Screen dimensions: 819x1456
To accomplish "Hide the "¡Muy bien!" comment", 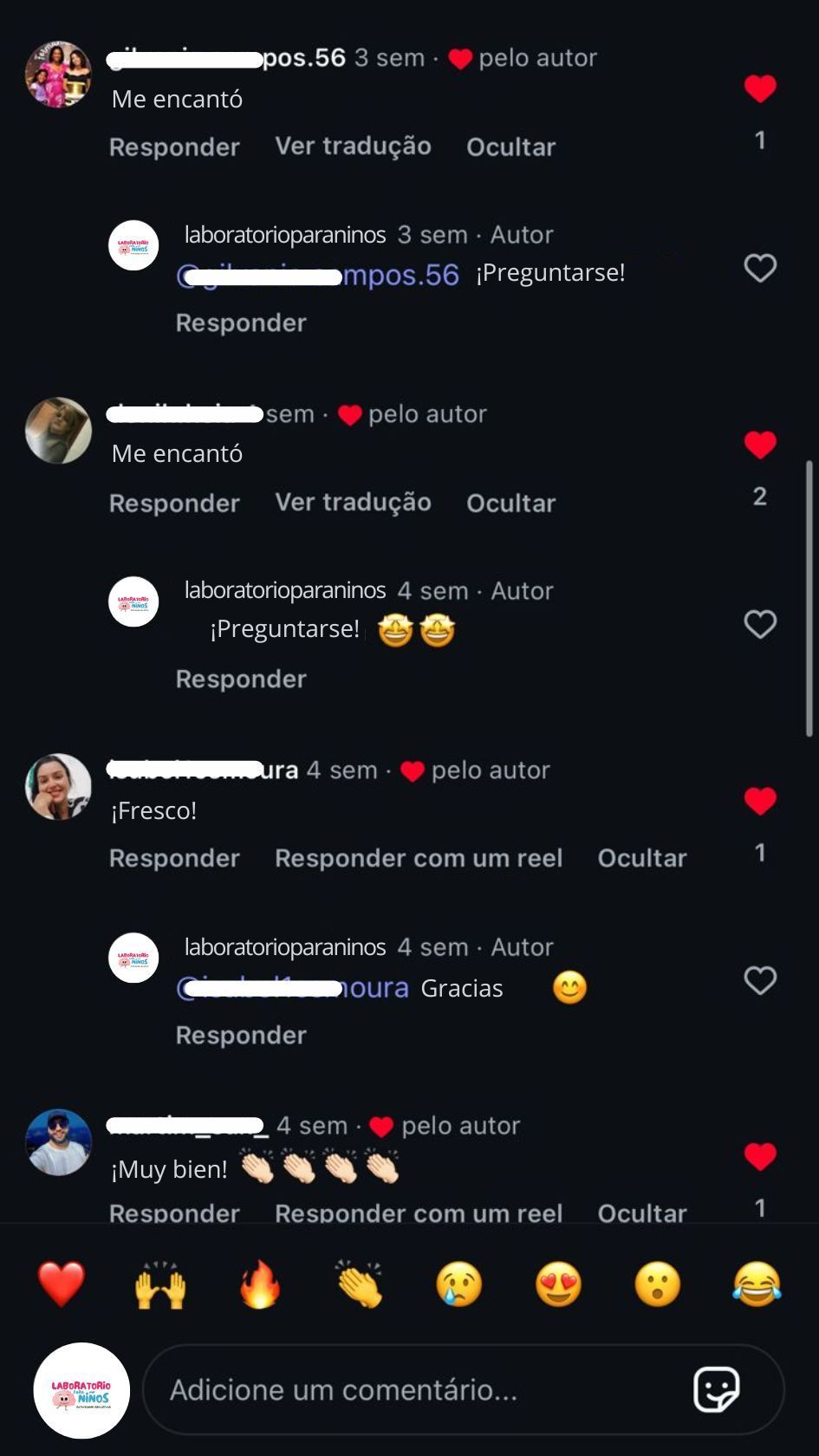I will pos(642,1212).
